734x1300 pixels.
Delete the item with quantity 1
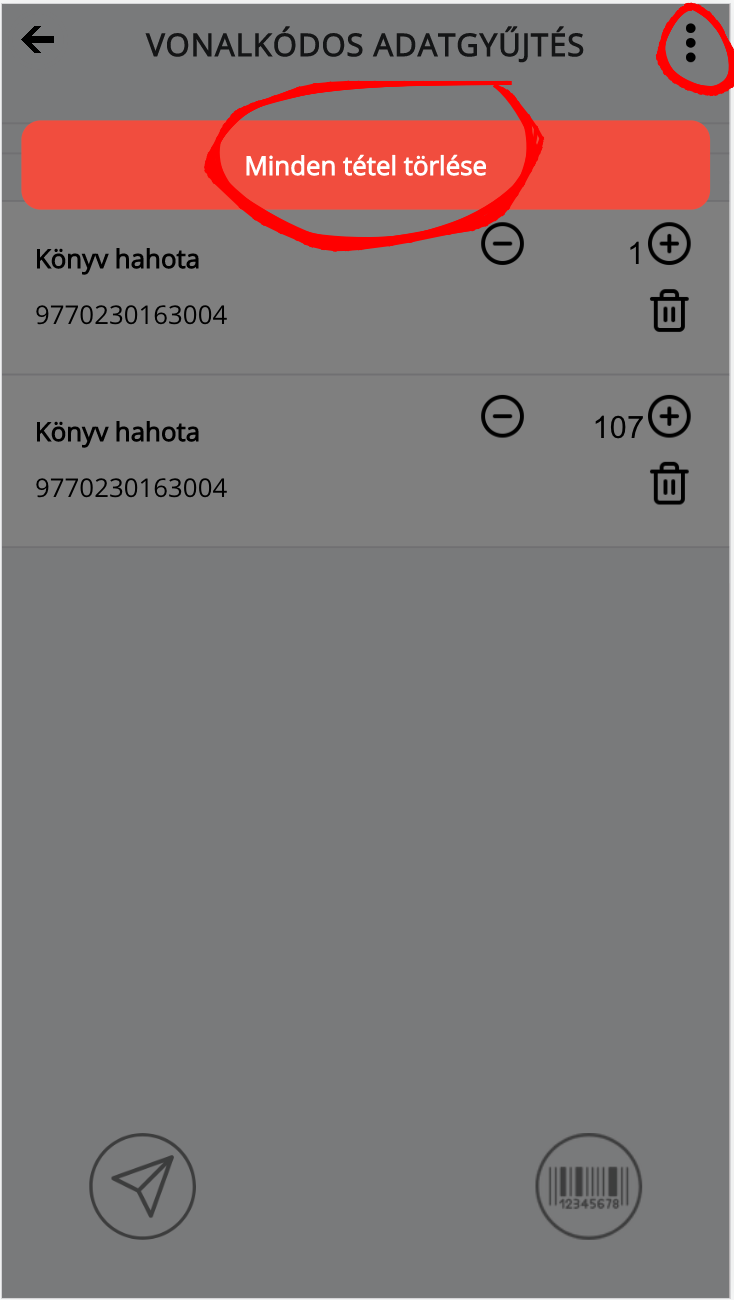(x=669, y=312)
